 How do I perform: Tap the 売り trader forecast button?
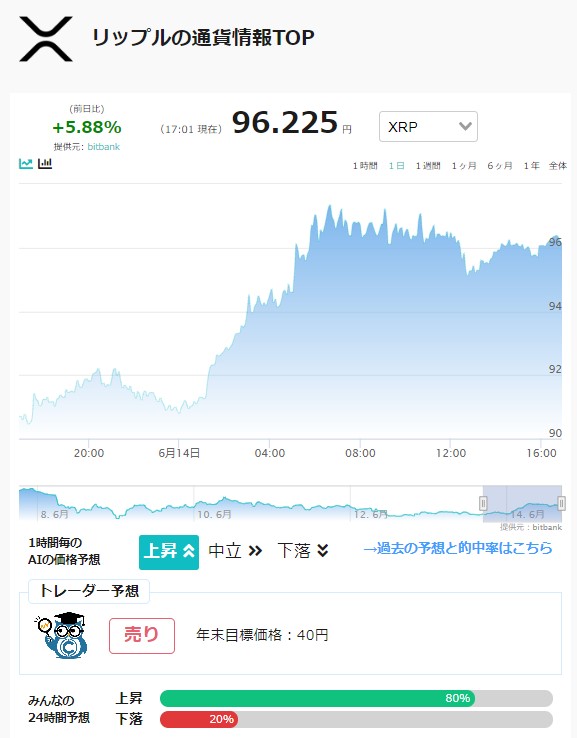pyautogui.click(x=142, y=635)
